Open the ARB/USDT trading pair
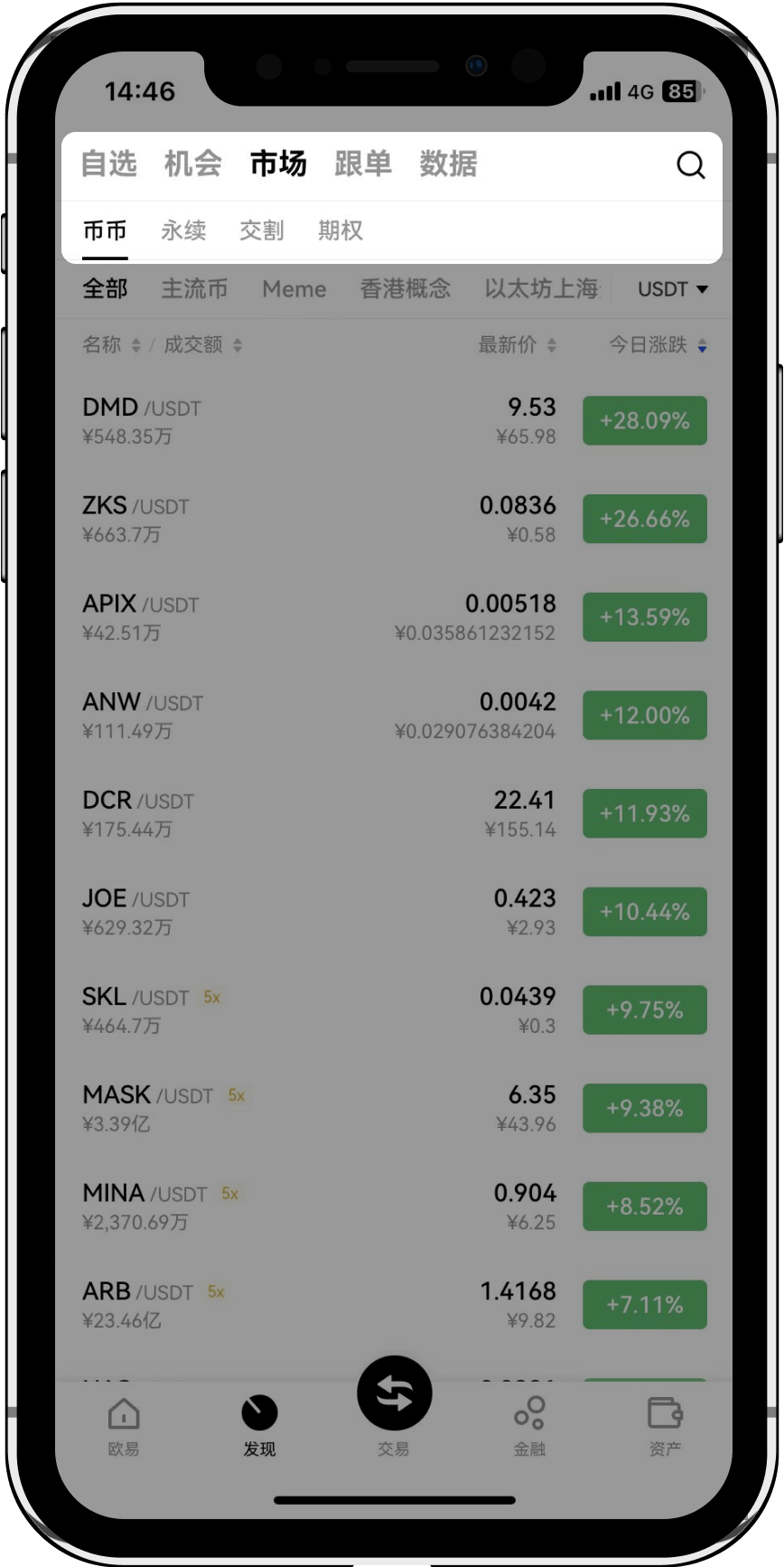This screenshot has height=1567, width=784. pos(394,1305)
